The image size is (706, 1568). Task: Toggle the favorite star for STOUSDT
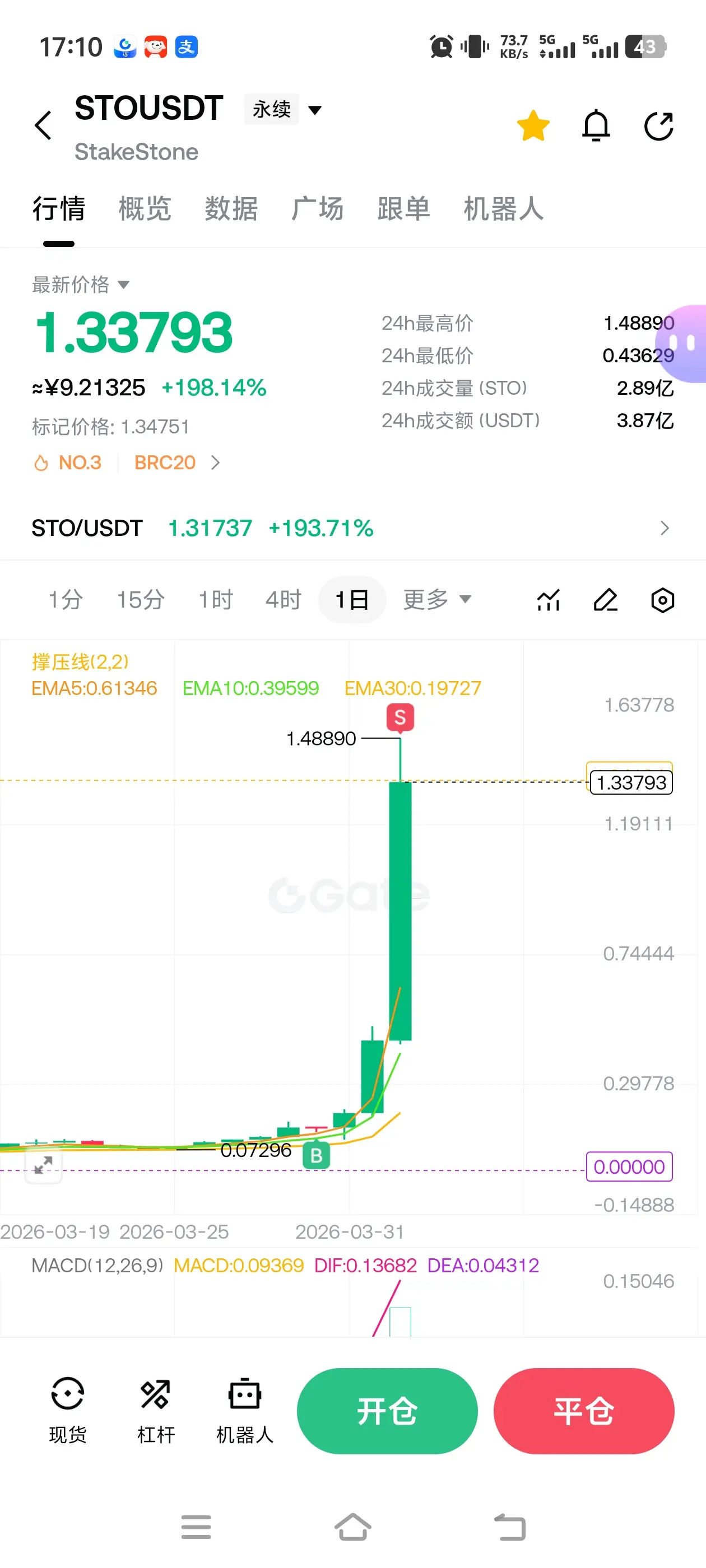click(x=533, y=126)
